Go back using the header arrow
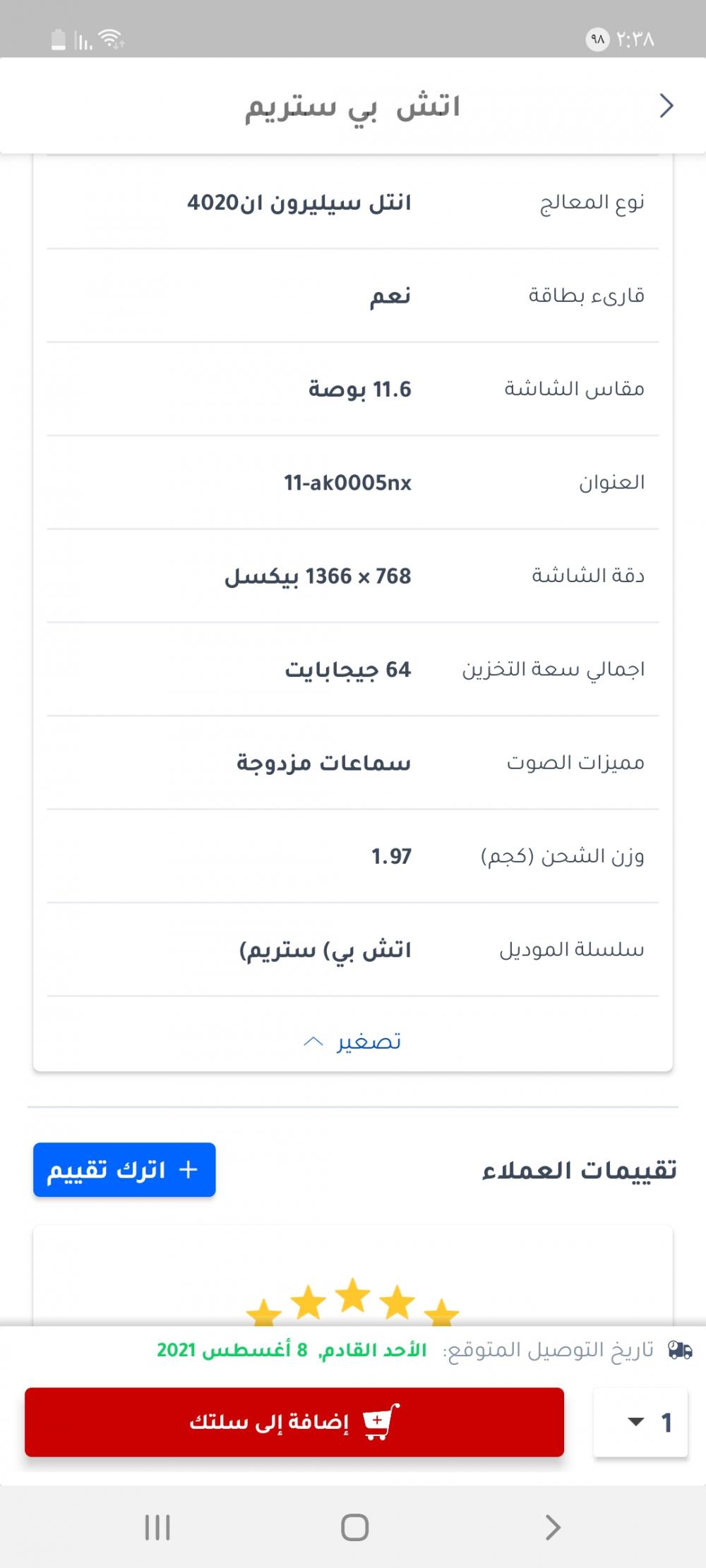This screenshot has height=1568, width=706. (x=666, y=107)
